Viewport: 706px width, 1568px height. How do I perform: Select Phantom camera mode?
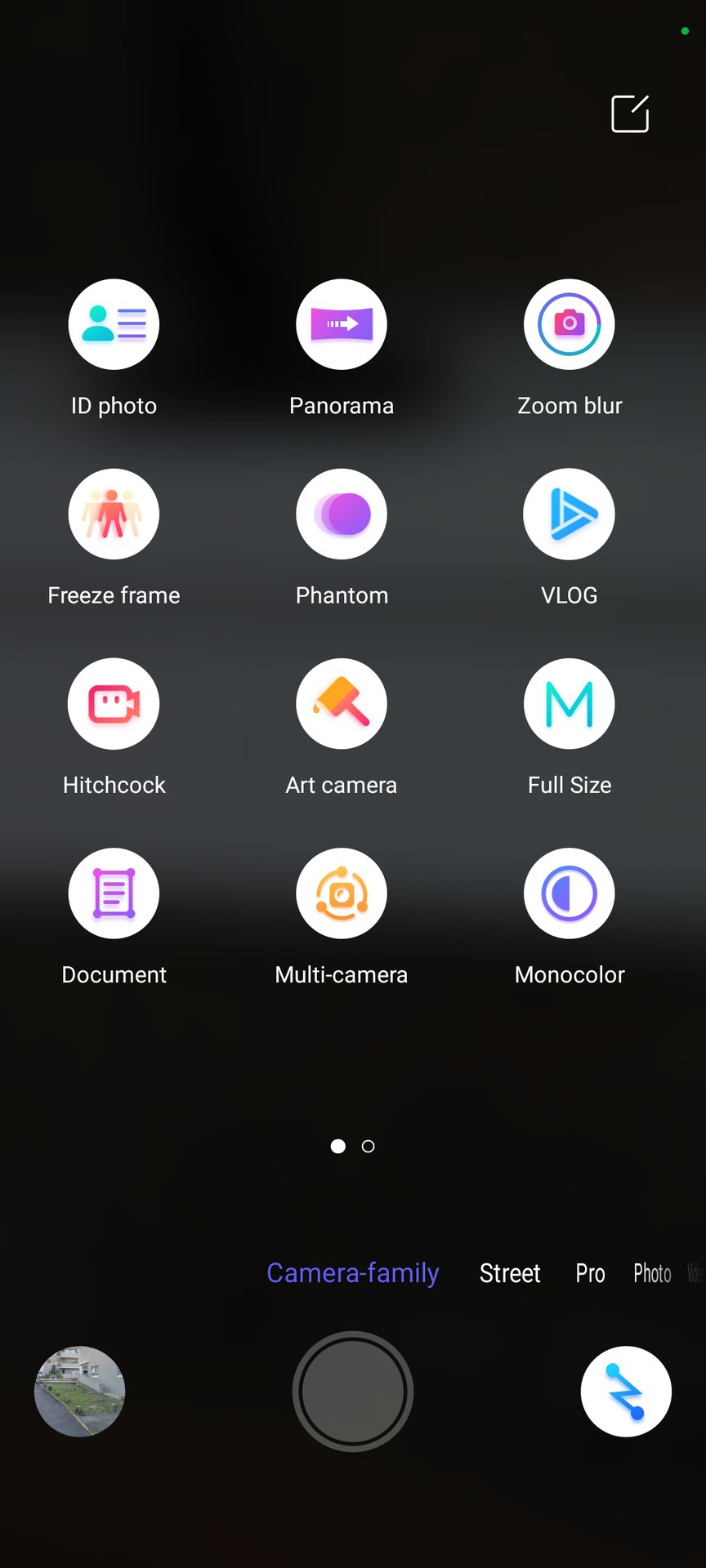click(x=342, y=514)
